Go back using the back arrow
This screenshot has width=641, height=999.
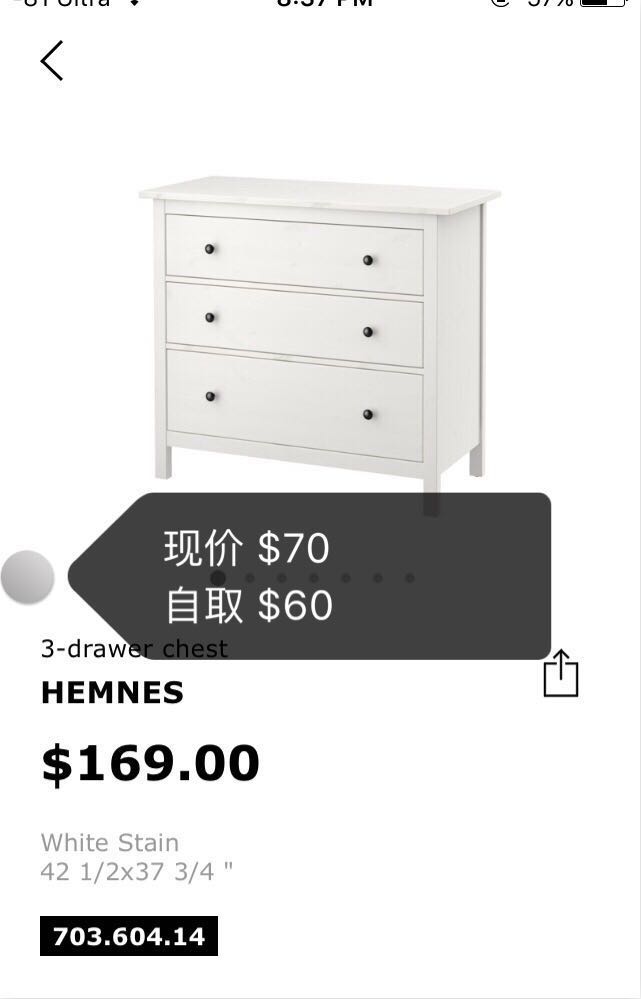(x=52, y=61)
